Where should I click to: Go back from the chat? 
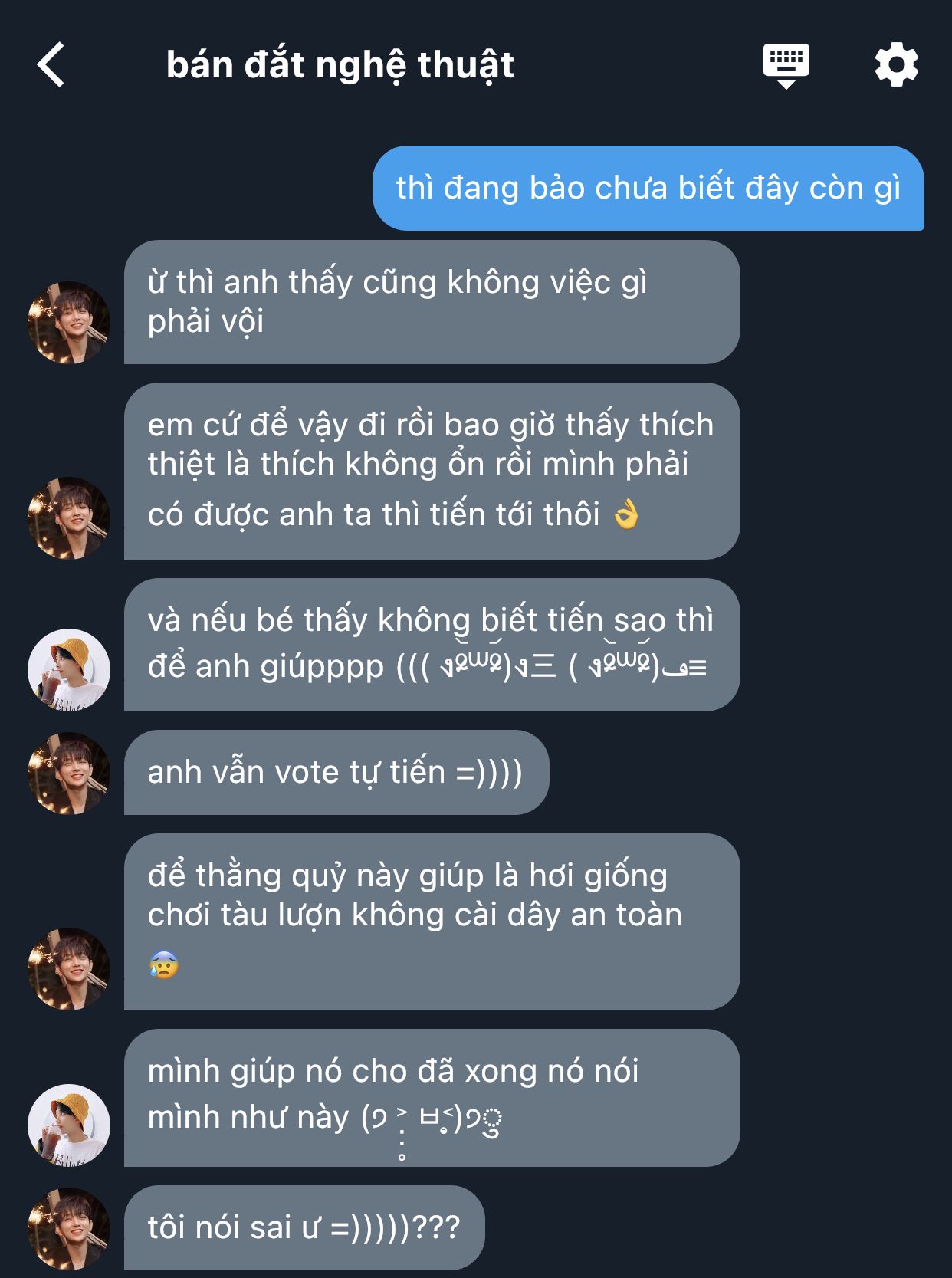click(x=51, y=64)
